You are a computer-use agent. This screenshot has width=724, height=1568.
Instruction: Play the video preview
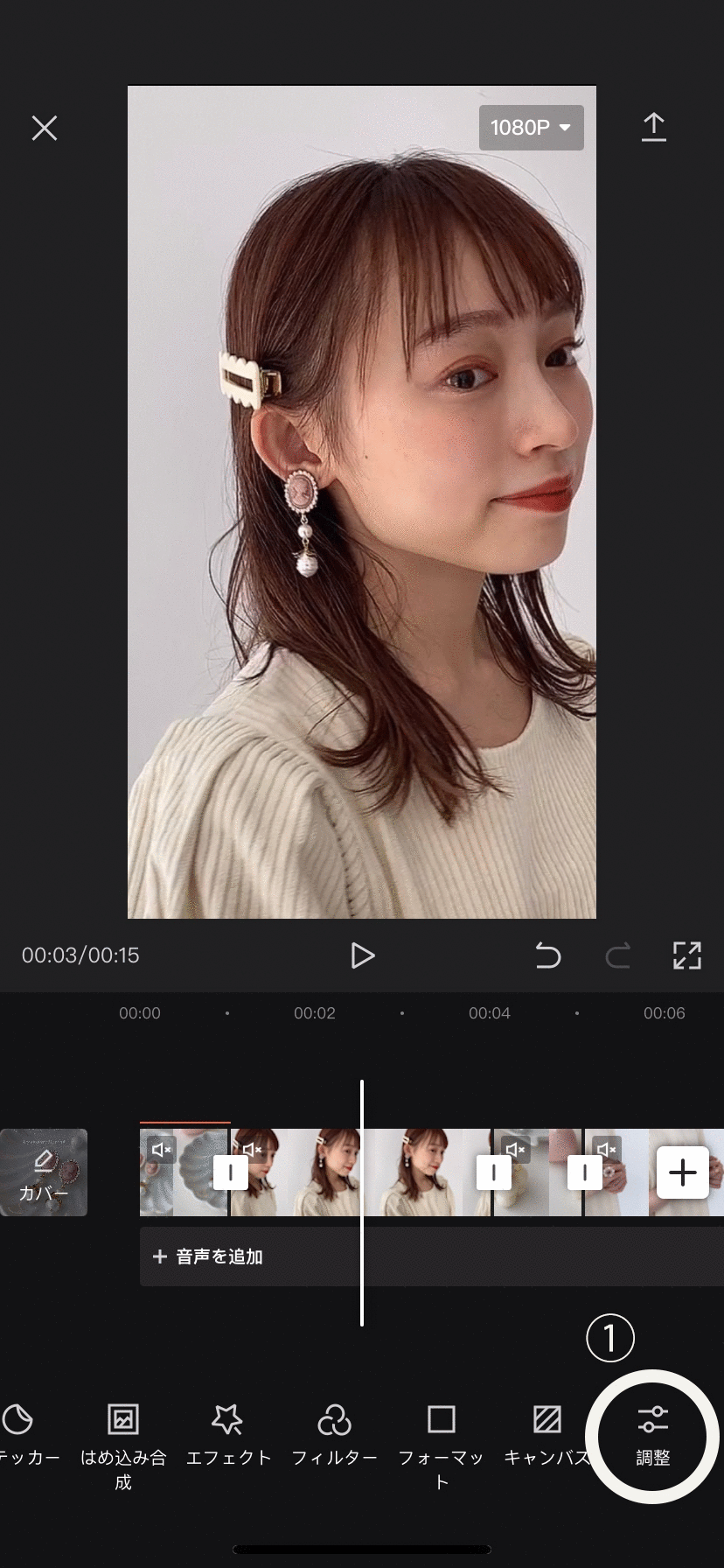point(362,955)
